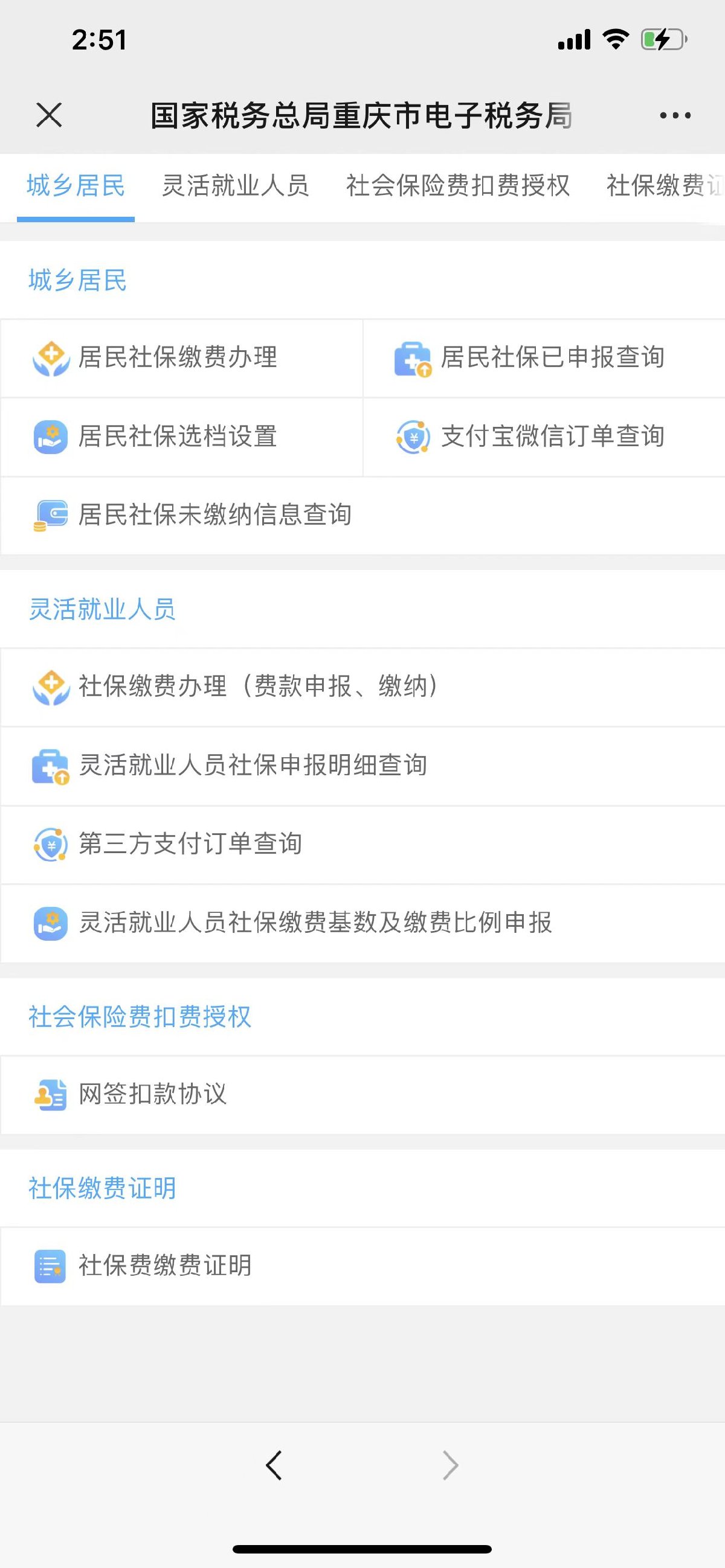725x1568 pixels.
Task: View 灵活就业人员社保申报明细查询
Action: tap(253, 766)
